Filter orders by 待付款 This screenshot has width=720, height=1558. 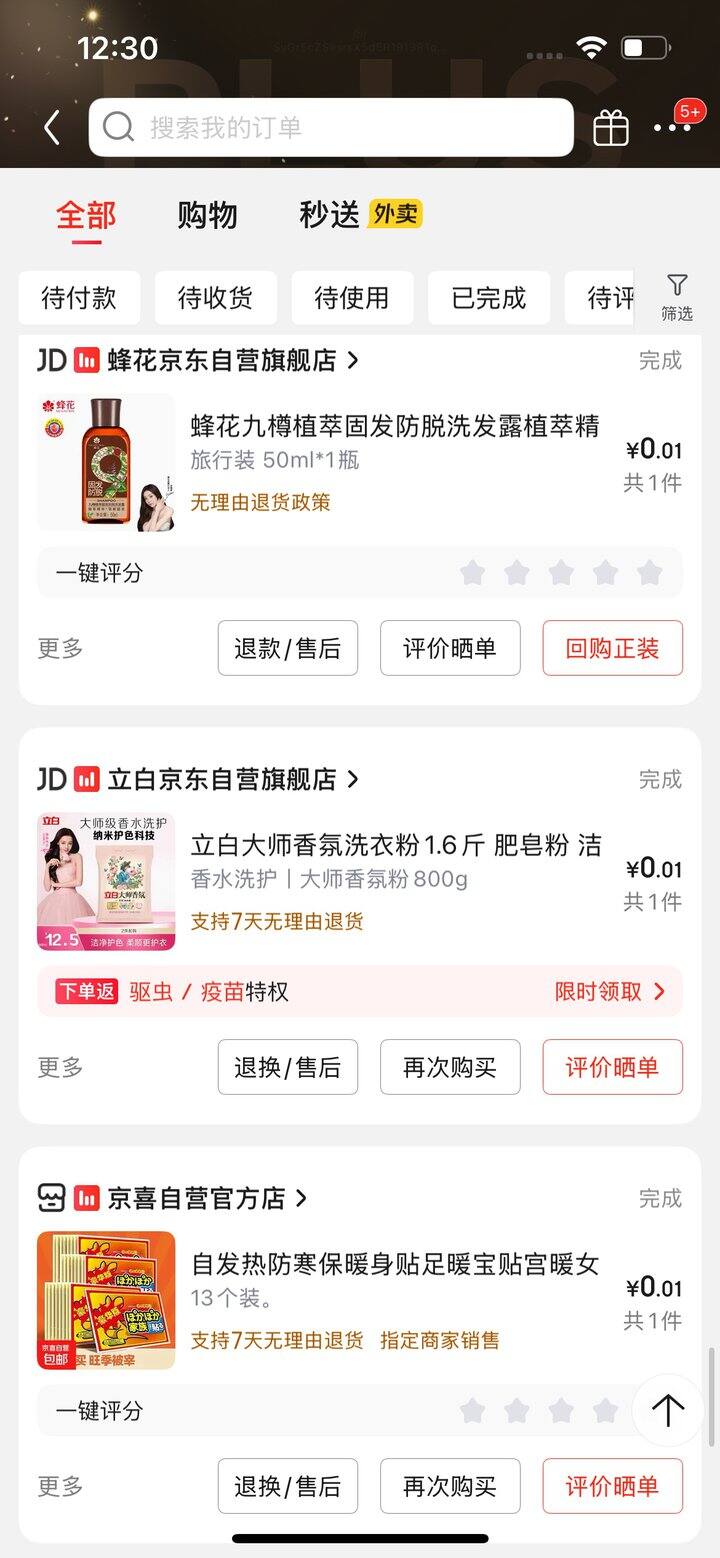pyautogui.click(x=79, y=298)
